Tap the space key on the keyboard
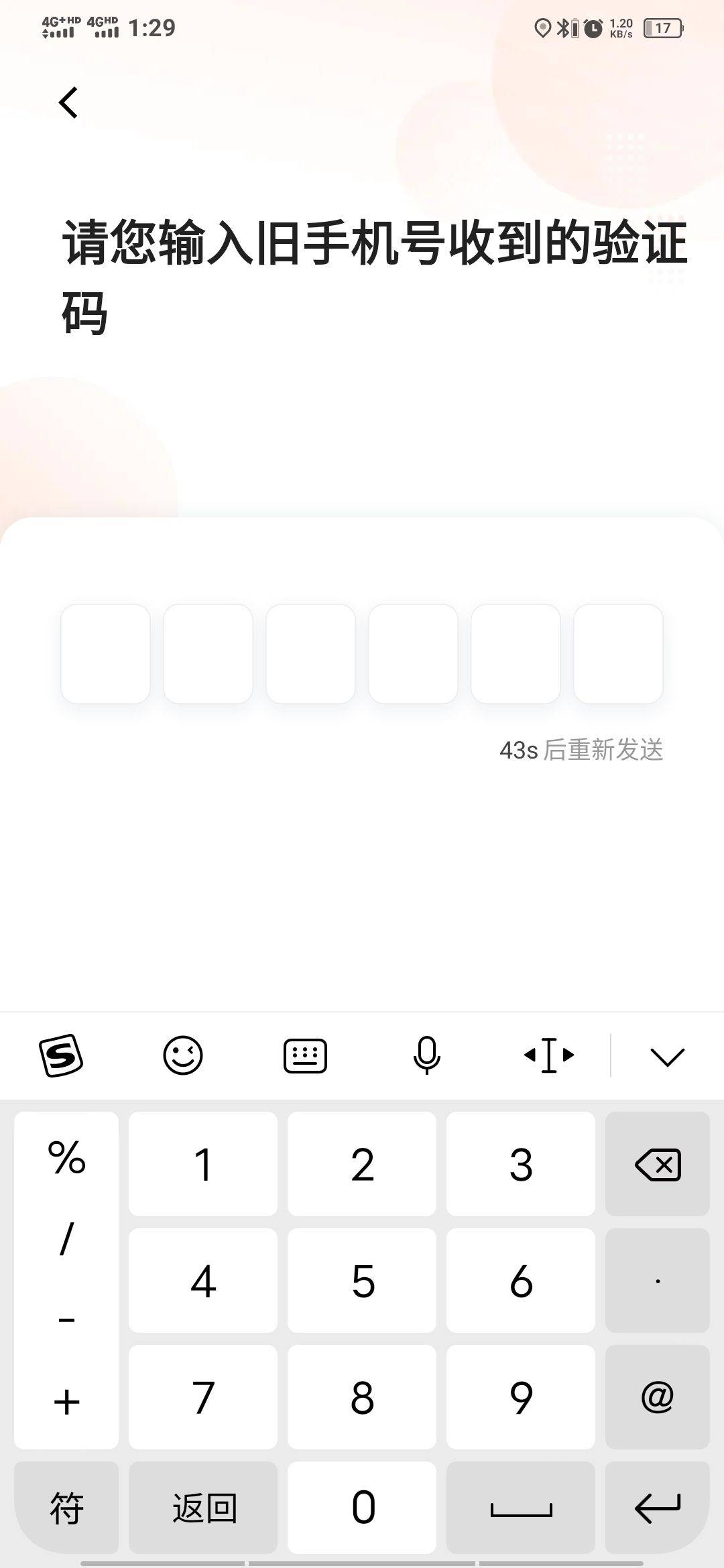This screenshot has width=724, height=1568. (521, 1508)
